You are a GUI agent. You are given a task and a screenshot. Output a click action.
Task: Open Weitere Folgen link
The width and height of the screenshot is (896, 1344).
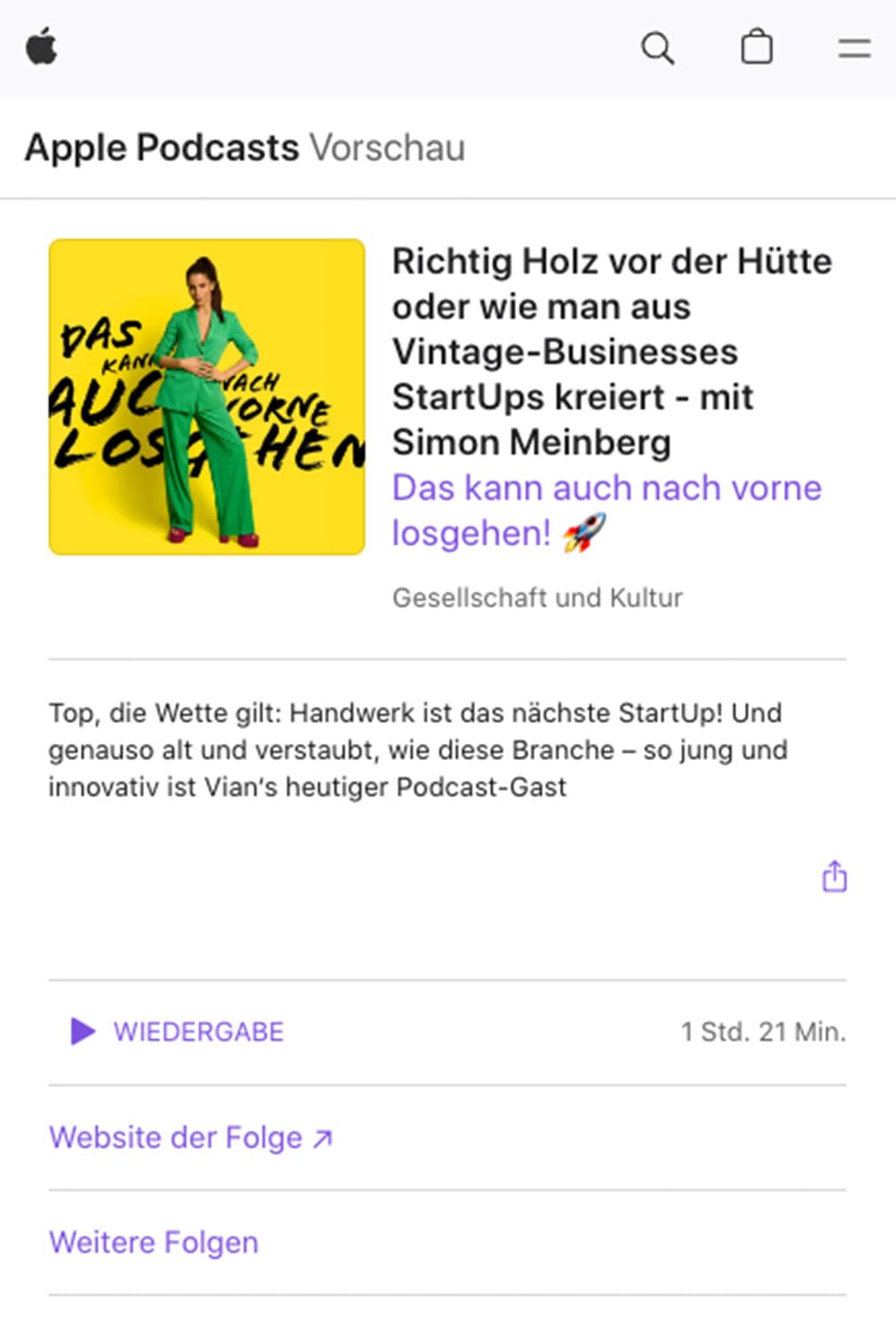point(153,1242)
